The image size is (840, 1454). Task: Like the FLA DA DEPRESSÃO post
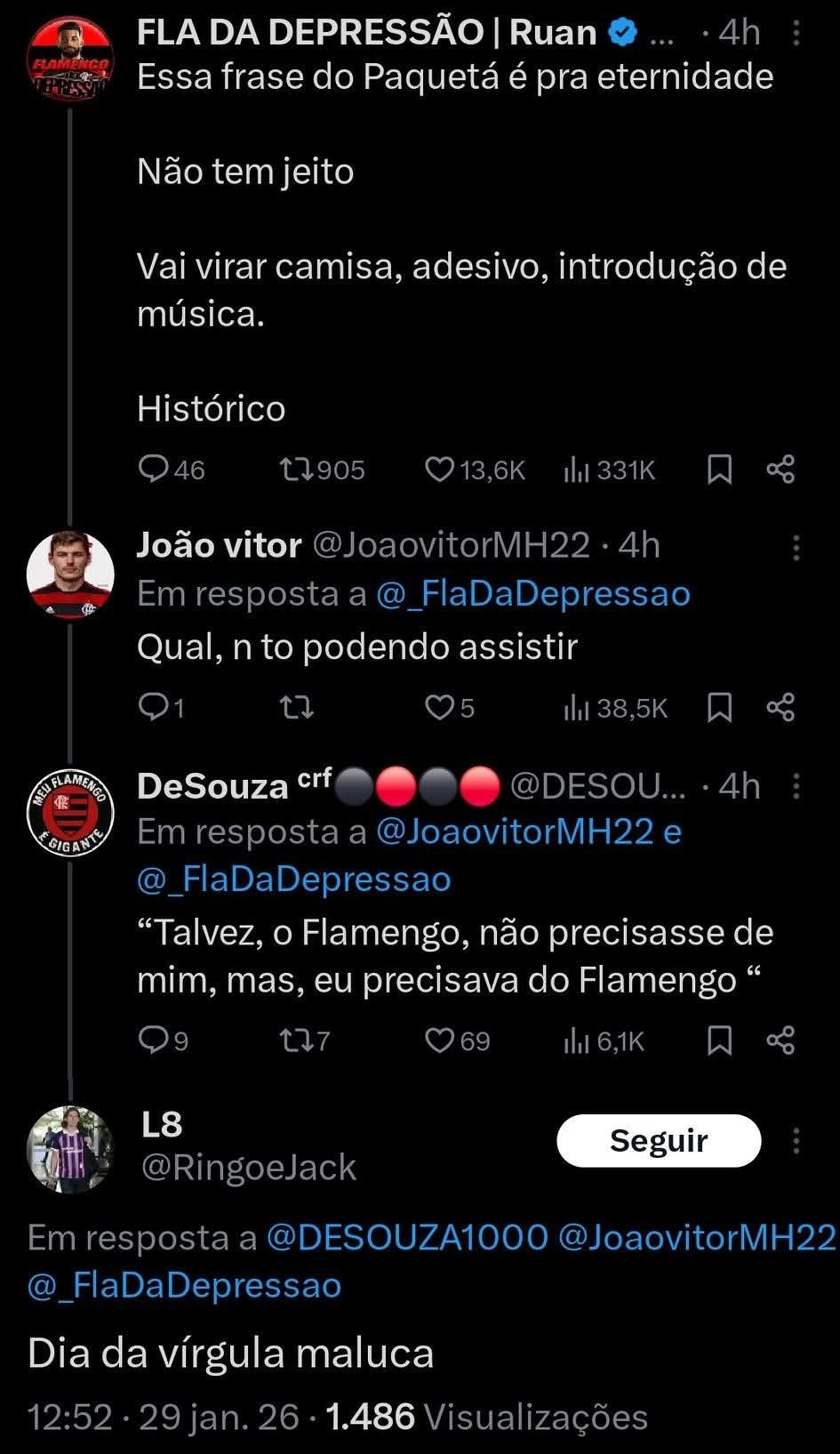440,470
